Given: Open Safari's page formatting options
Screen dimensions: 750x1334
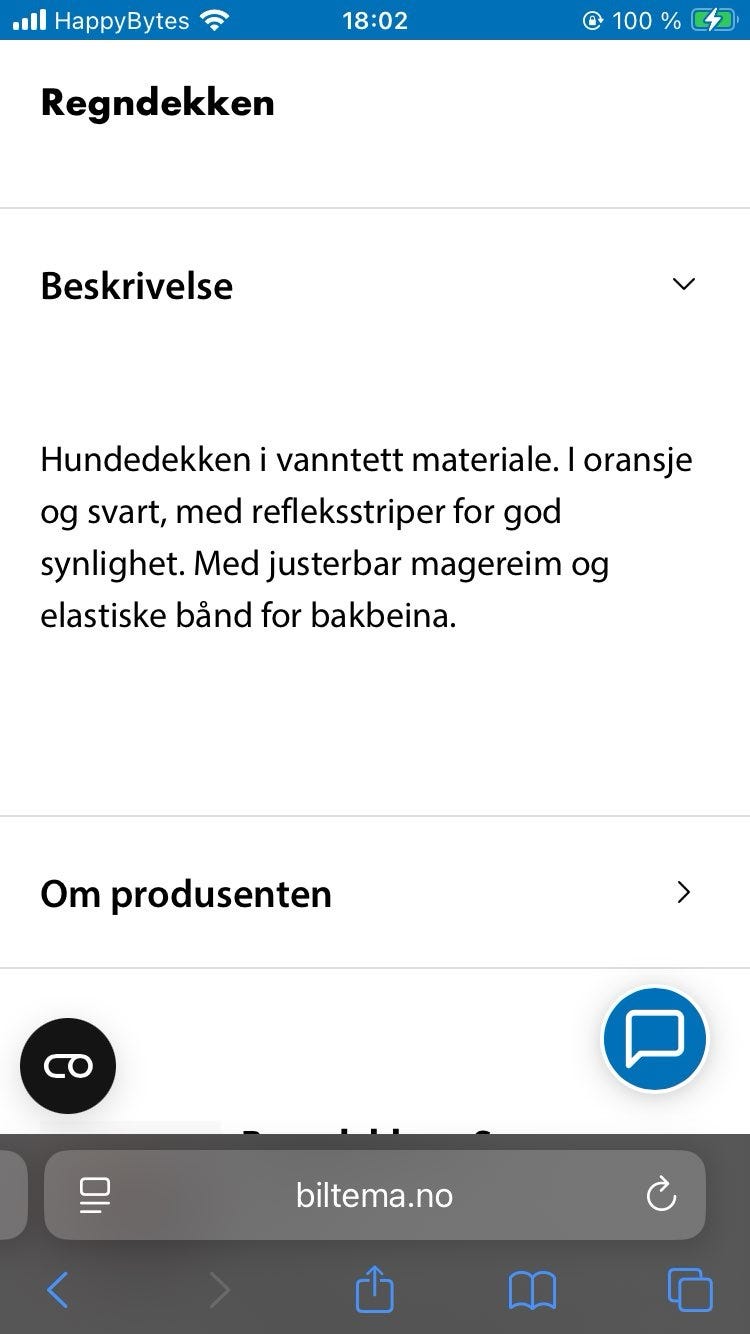Looking at the screenshot, I should pyautogui.click(x=95, y=1194).
